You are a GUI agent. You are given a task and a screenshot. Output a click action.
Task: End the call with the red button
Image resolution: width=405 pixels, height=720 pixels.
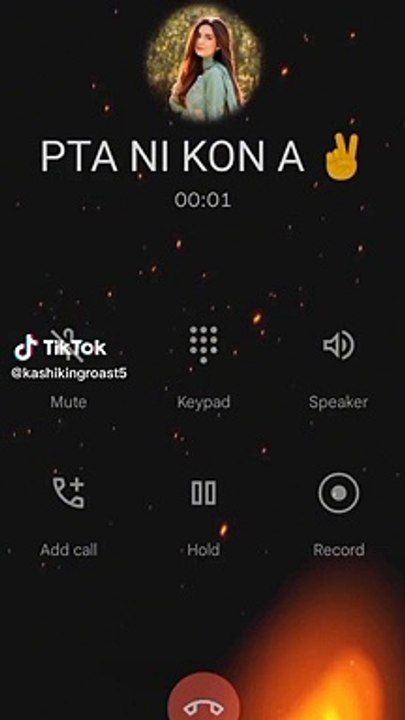[203, 698]
